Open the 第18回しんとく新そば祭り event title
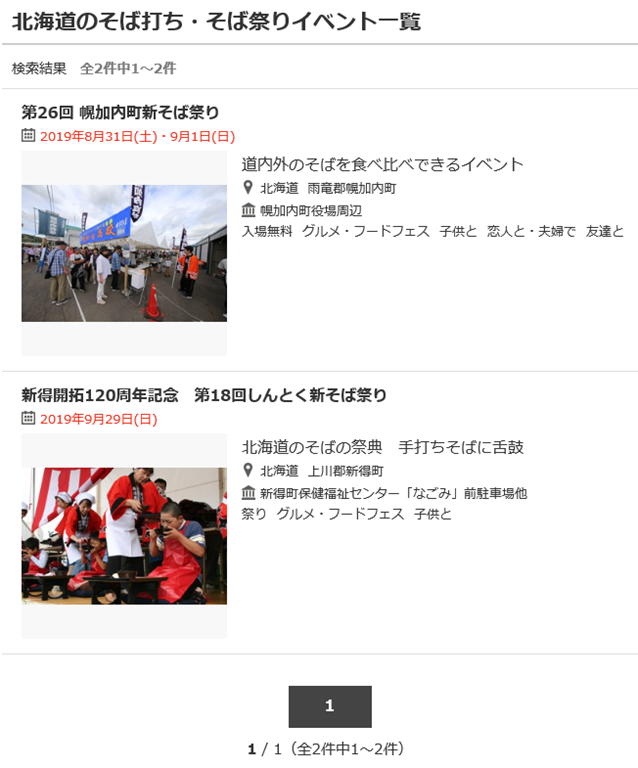The width and height of the screenshot is (638, 768). tap(204, 395)
